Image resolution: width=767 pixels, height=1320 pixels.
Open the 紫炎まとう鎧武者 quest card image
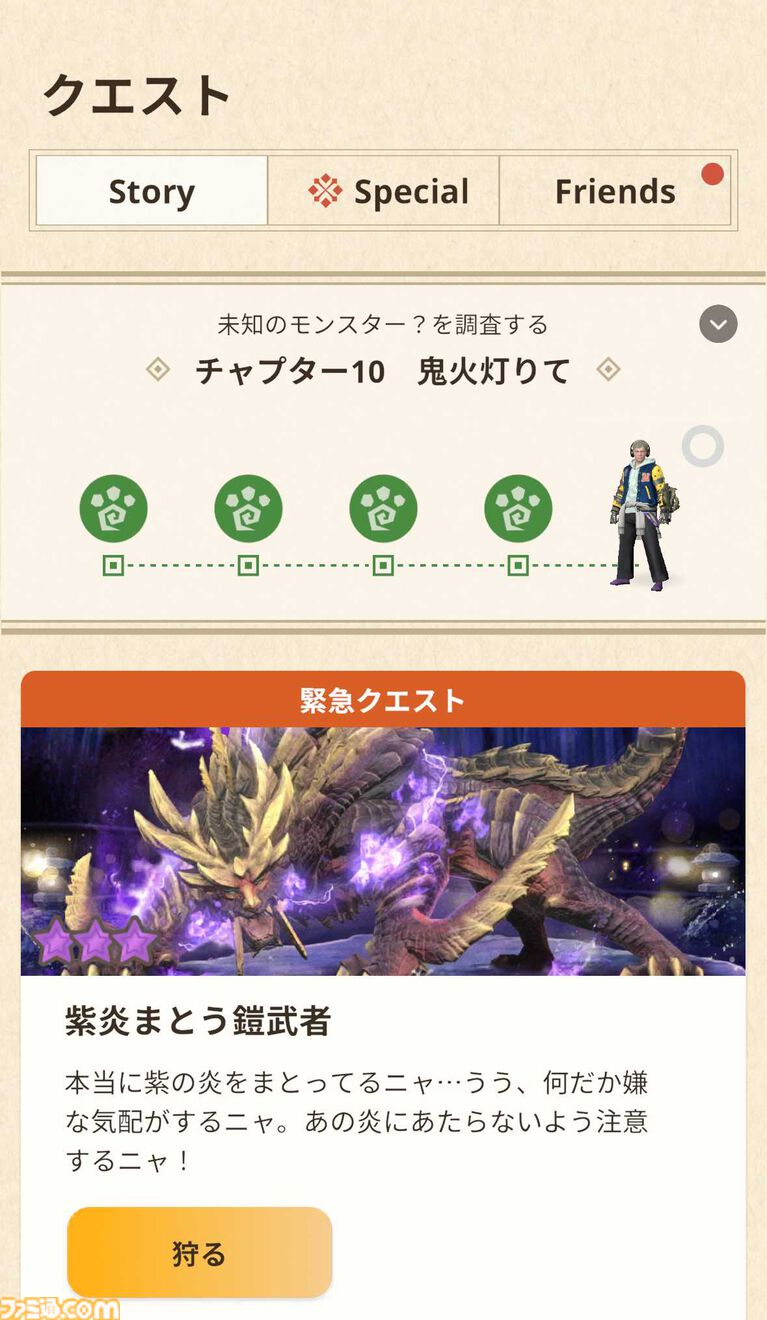pyautogui.click(x=383, y=850)
